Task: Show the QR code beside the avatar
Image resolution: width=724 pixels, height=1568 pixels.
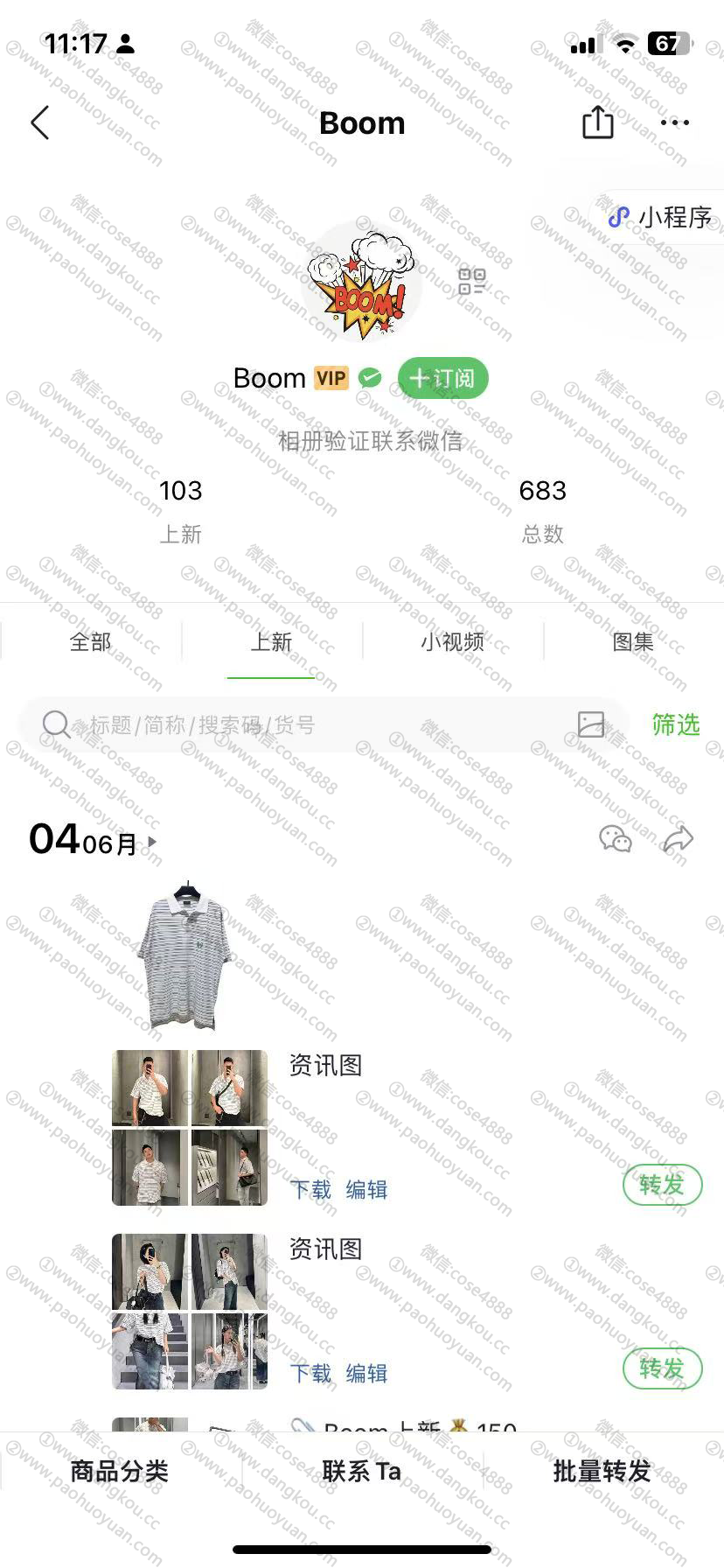Action: pyautogui.click(x=471, y=282)
